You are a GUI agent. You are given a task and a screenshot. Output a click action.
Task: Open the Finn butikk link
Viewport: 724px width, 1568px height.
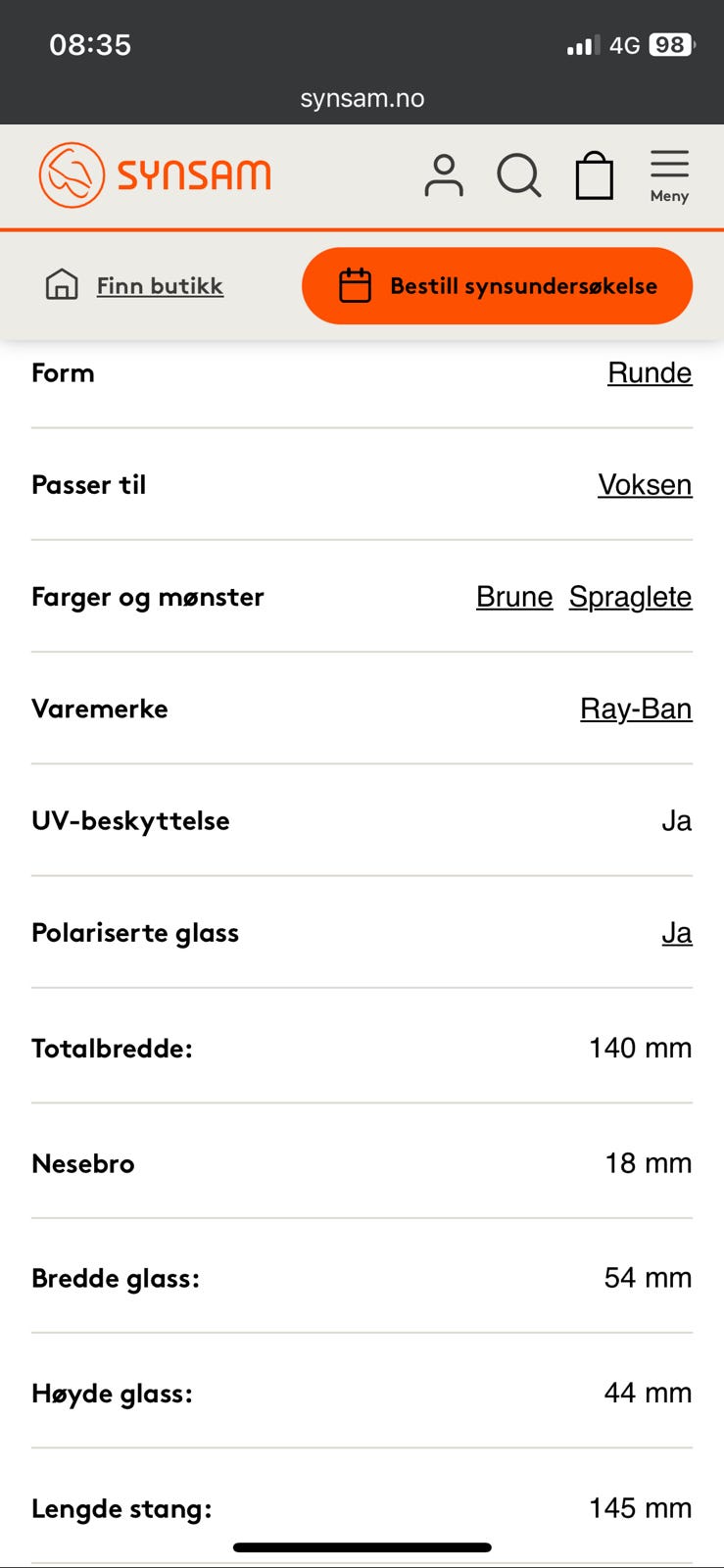click(160, 285)
